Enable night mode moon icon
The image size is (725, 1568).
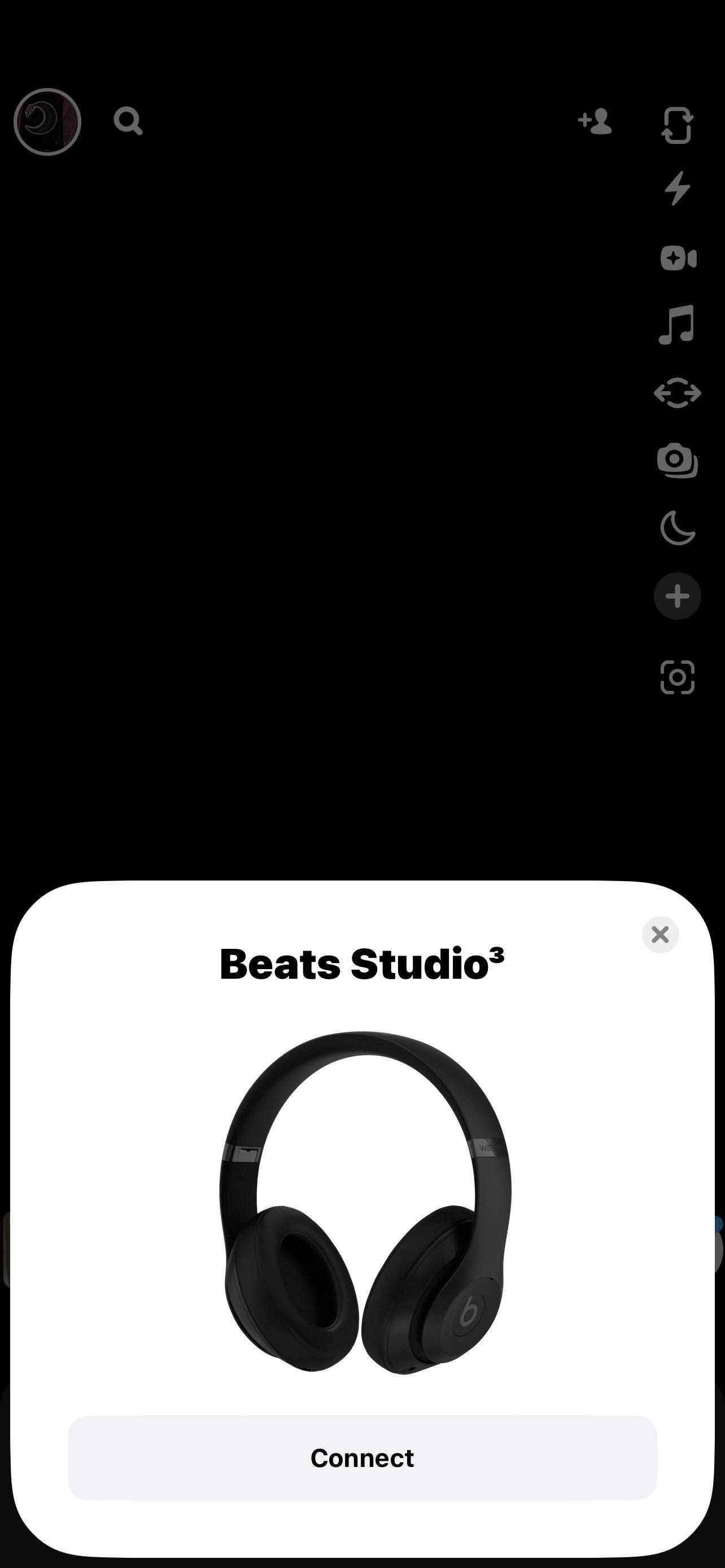coord(678,528)
